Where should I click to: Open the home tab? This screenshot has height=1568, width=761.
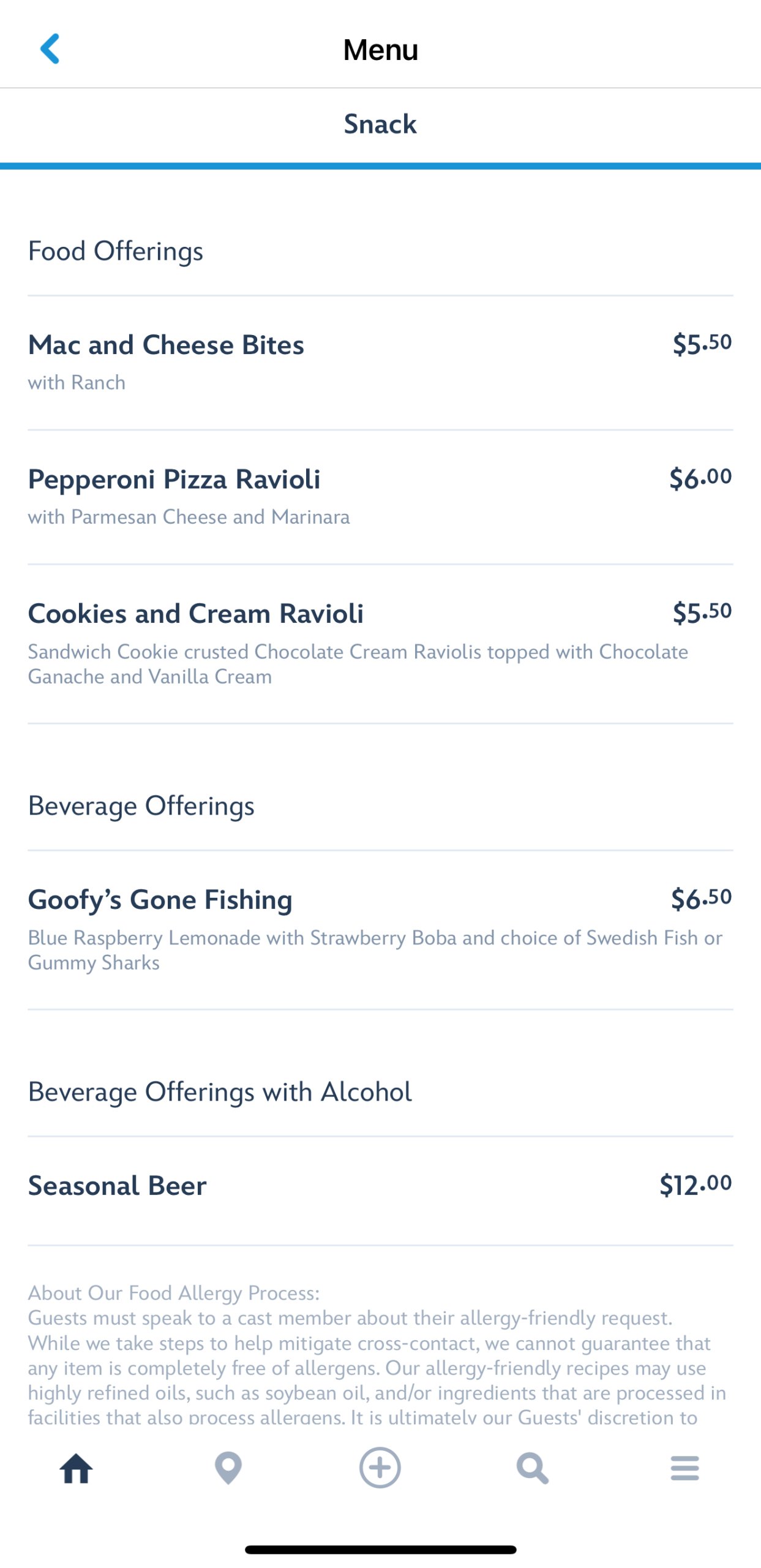(x=77, y=1469)
